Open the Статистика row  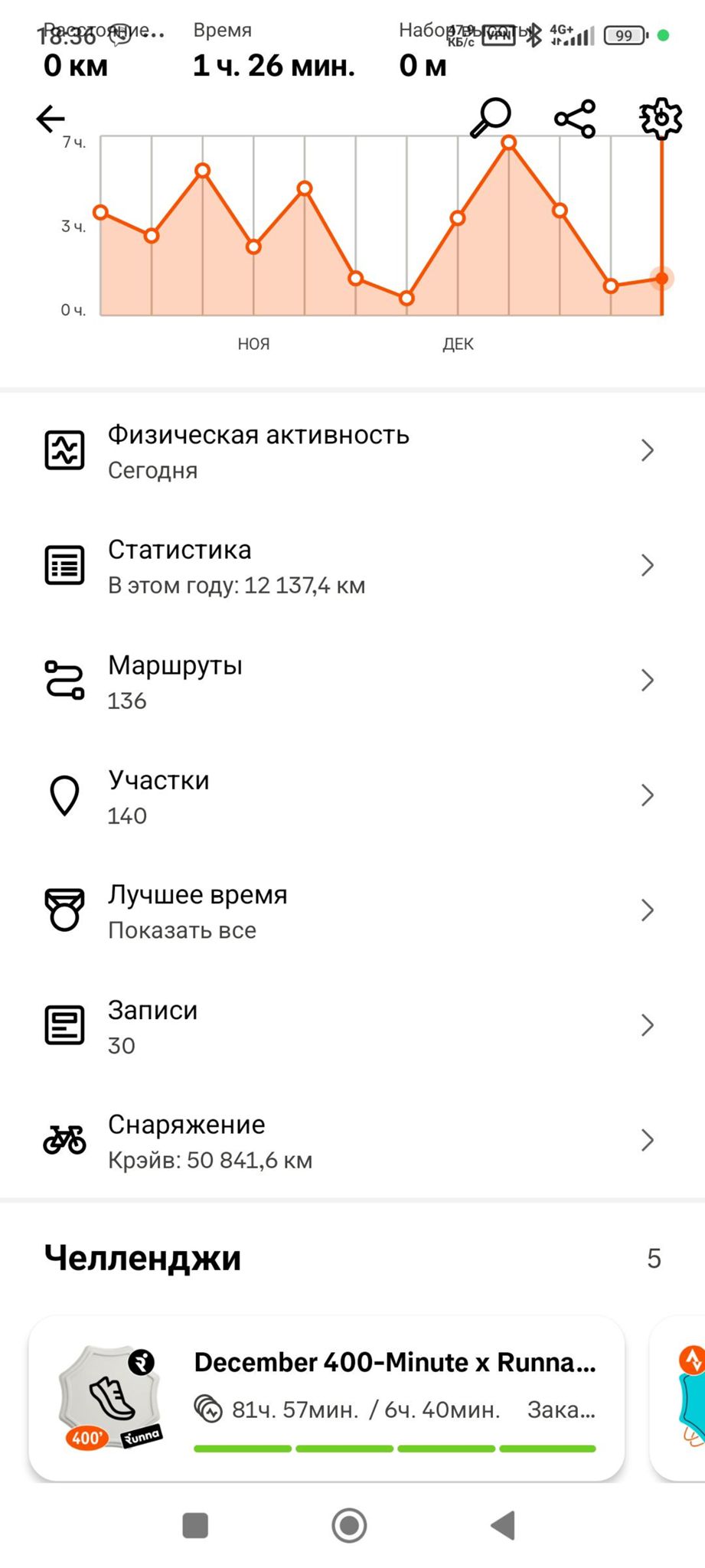click(352, 566)
